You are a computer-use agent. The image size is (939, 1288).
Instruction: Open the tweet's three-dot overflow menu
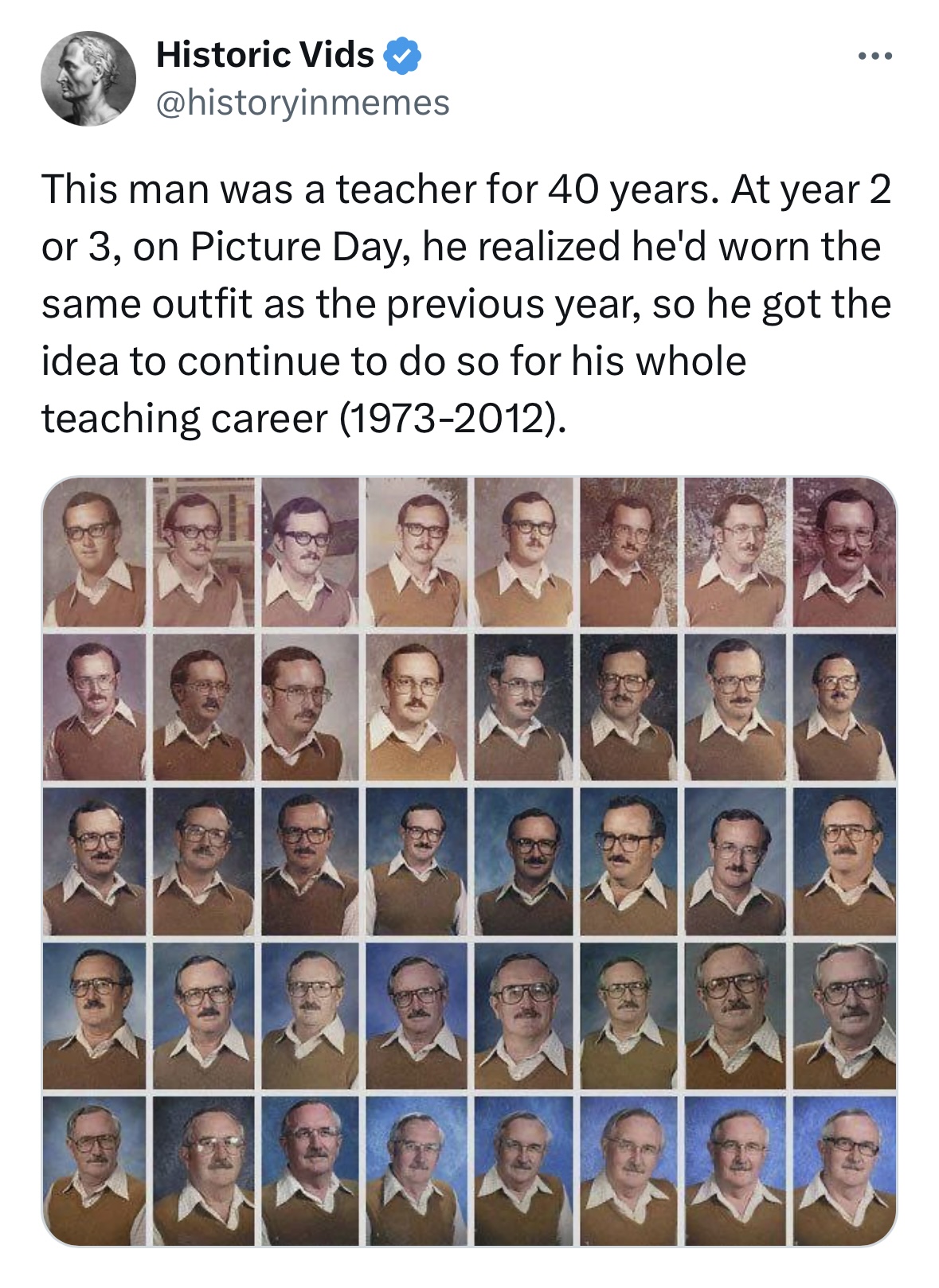click(x=874, y=57)
